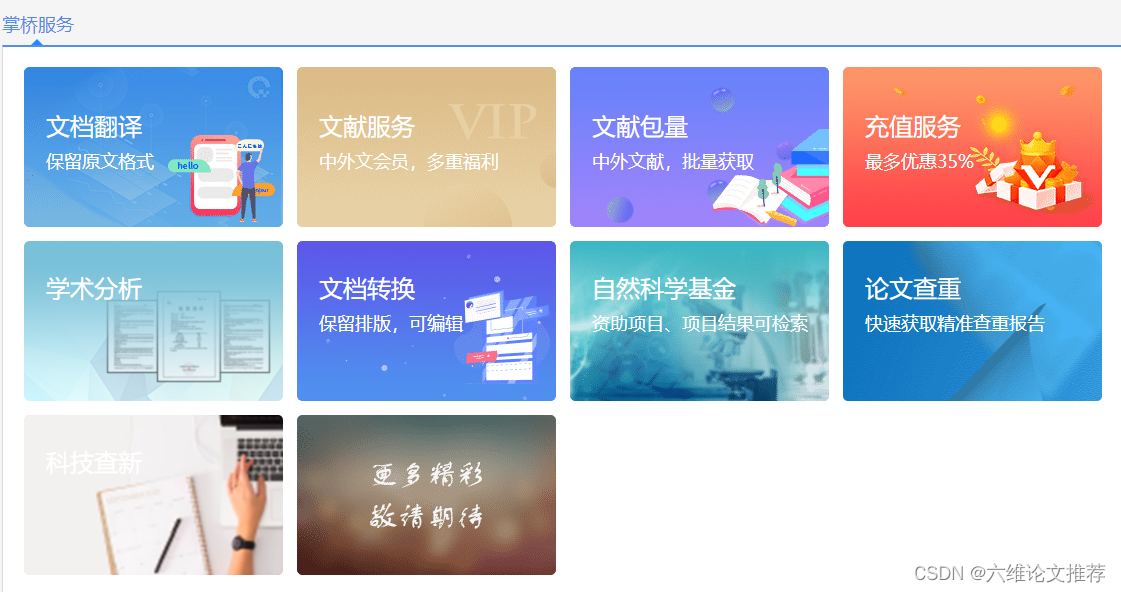Open the 论文查重 card
This screenshot has width=1121, height=592.
click(x=972, y=321)
